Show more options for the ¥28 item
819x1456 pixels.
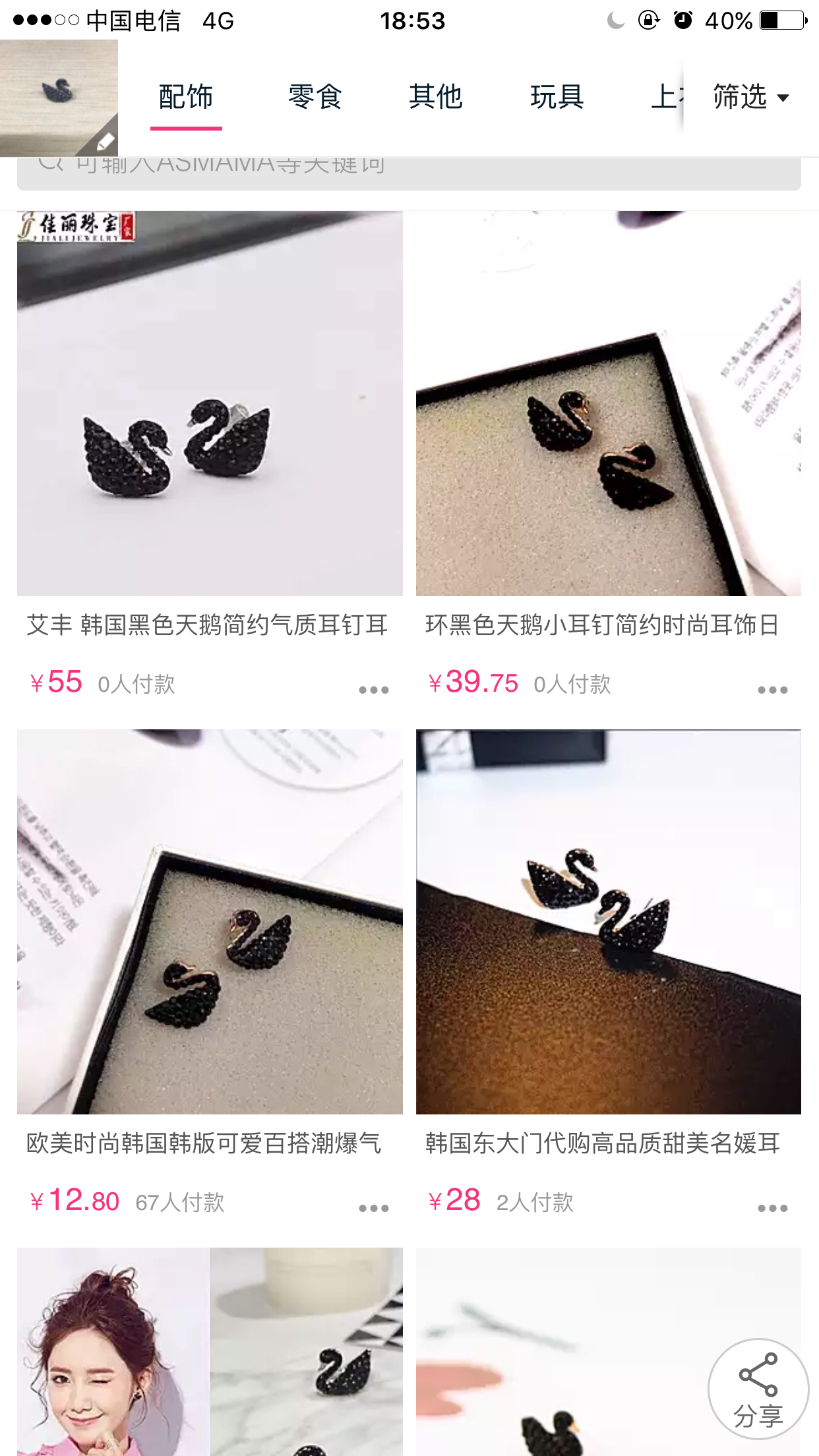[x=772, y=1208]
